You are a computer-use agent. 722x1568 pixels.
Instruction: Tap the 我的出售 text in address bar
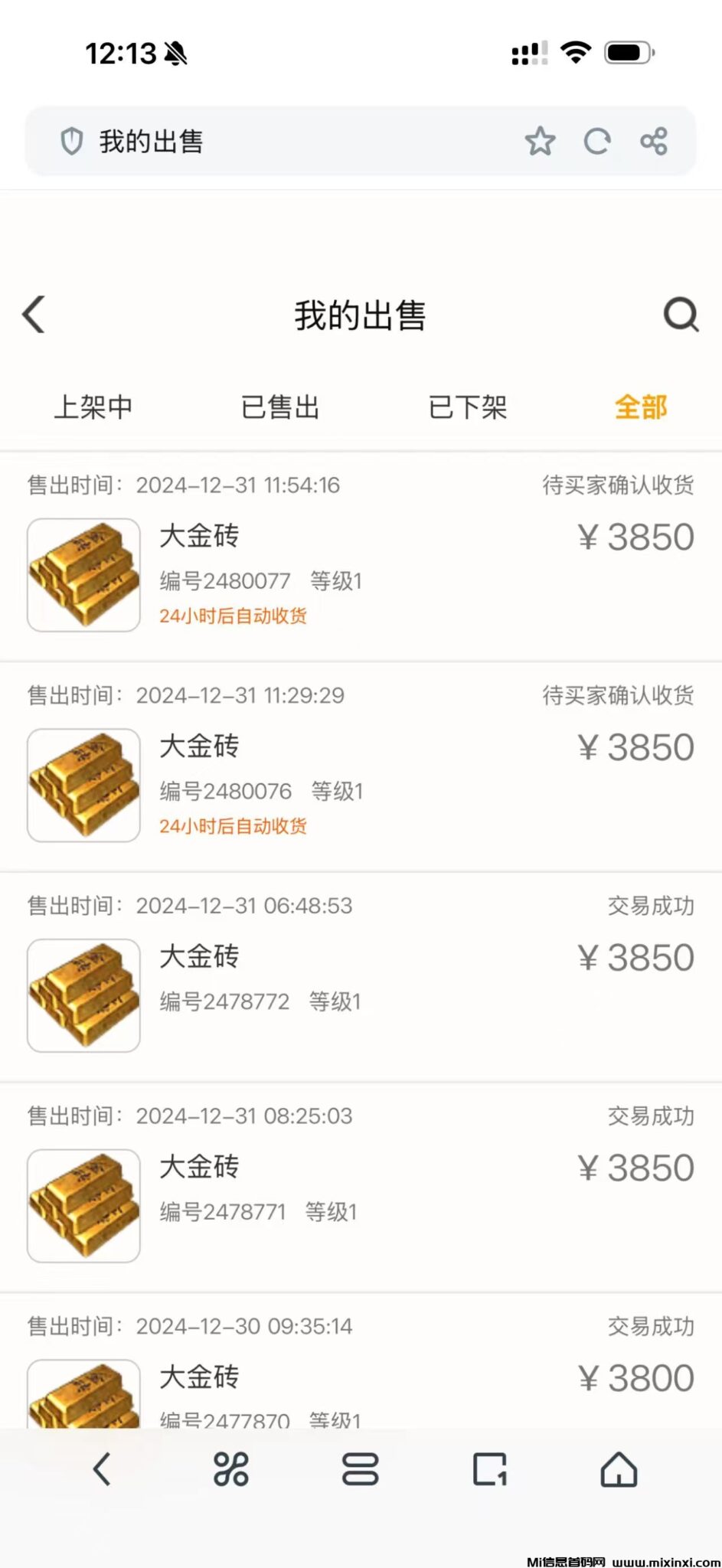(x=150, y=141)
